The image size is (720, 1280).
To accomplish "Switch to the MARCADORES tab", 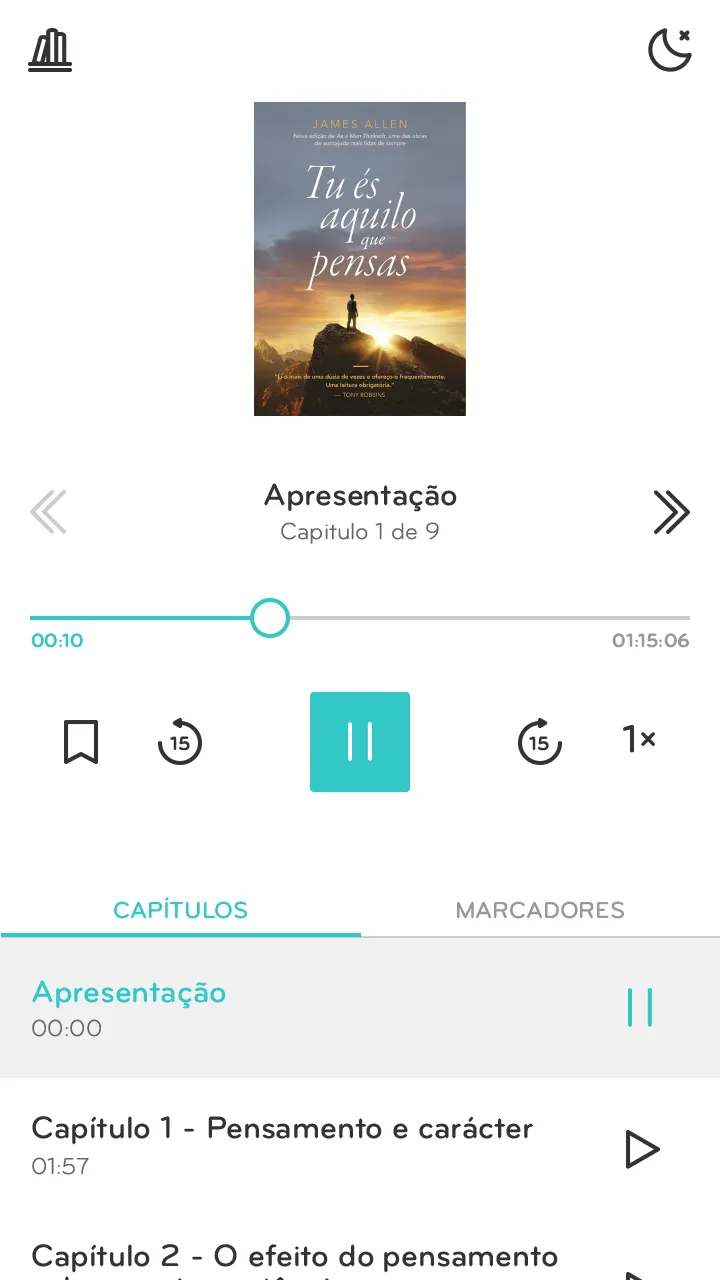I will [540, 910].
